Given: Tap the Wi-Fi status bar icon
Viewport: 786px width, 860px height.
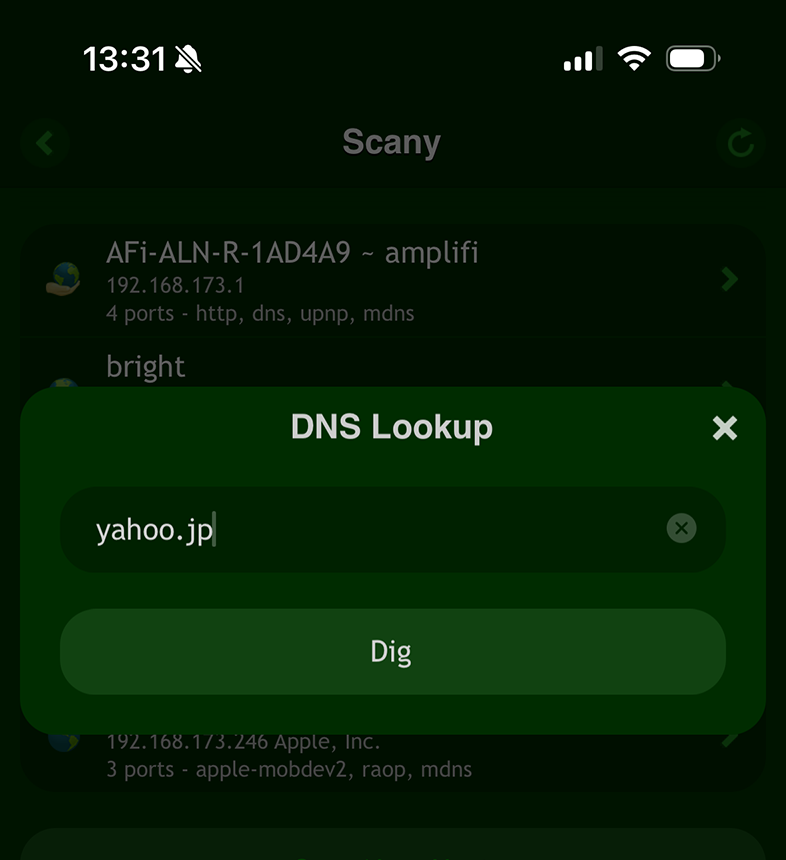Looking at the screenshot, I should (633, 58).
